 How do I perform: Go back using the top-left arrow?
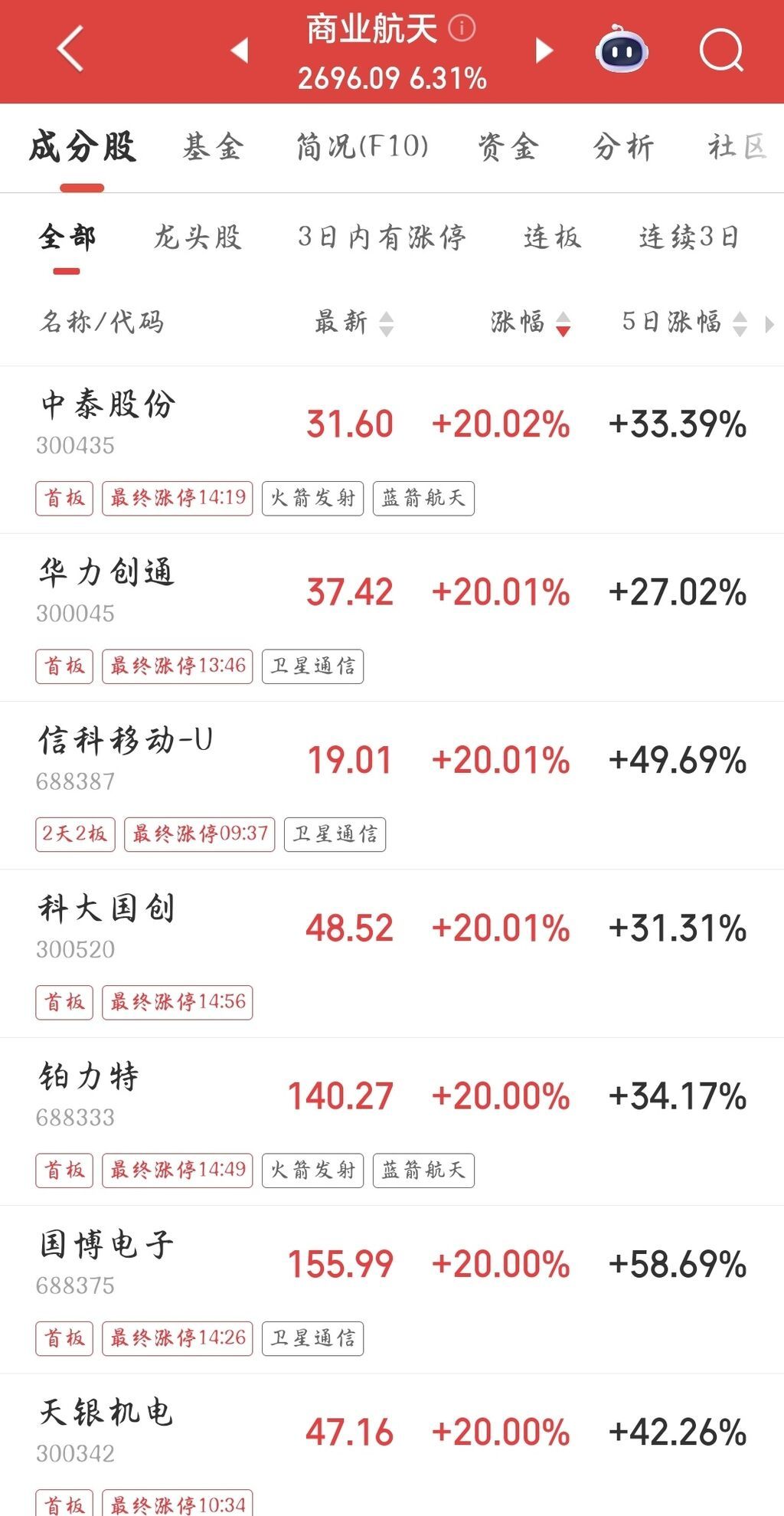tap(70, 50)
